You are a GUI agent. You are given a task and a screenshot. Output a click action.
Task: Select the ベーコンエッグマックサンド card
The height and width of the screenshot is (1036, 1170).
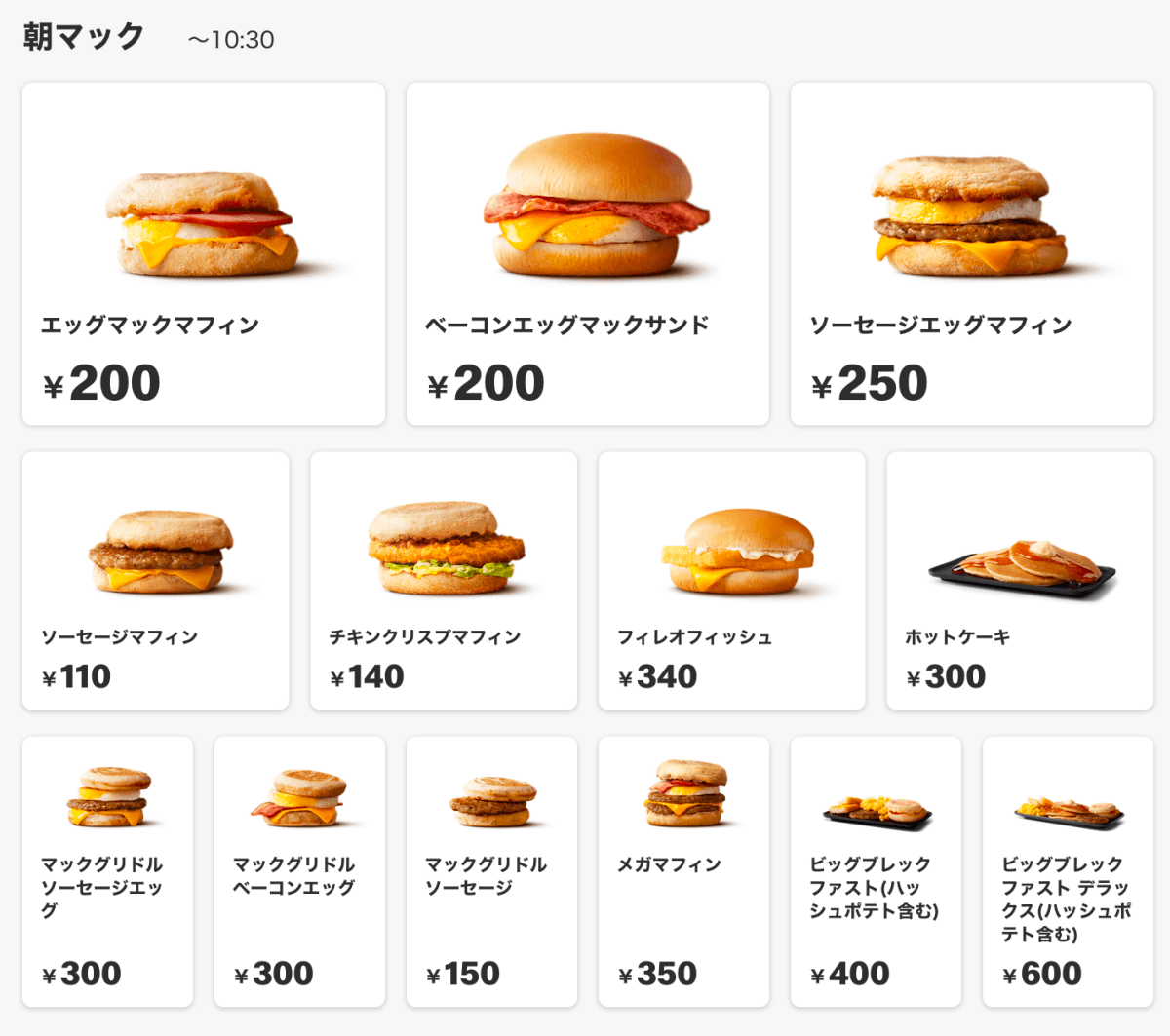[587, 253]
